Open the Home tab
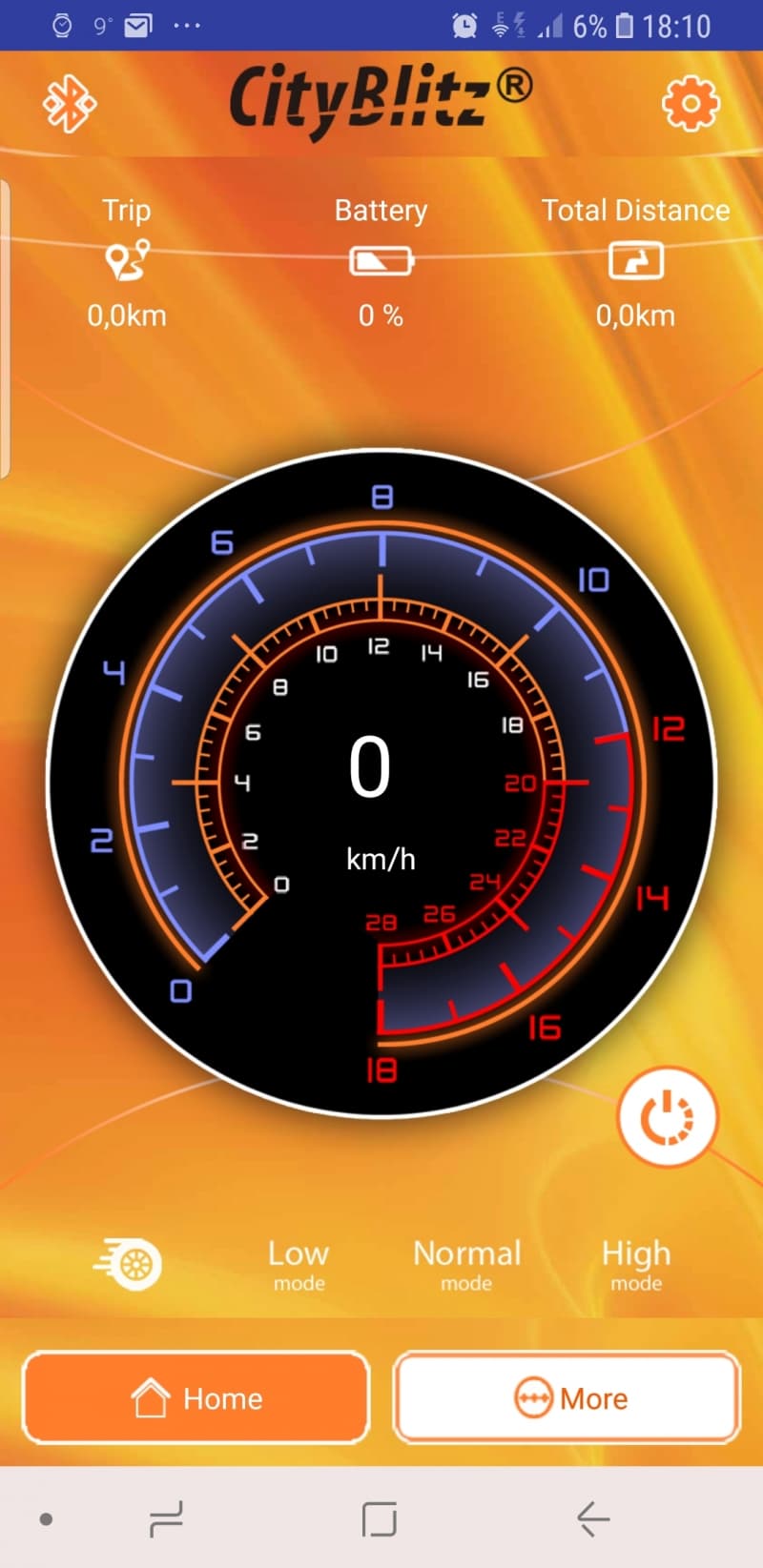The width and height of the screenshot is (763, 1568). click(x=196, y=1397)
